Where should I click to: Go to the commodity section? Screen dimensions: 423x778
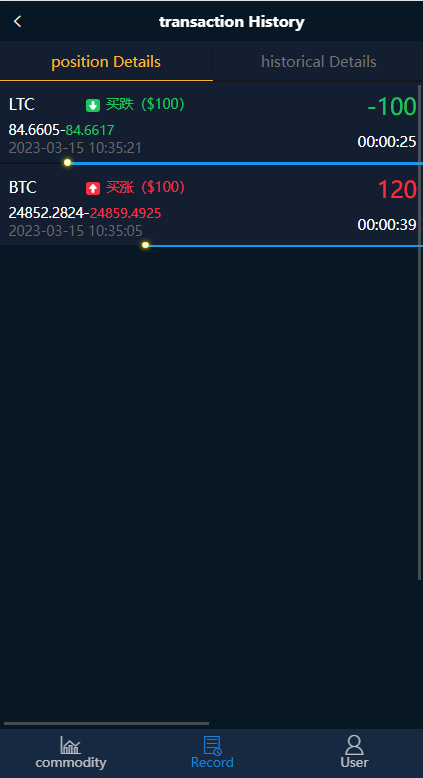pos(70,753)
